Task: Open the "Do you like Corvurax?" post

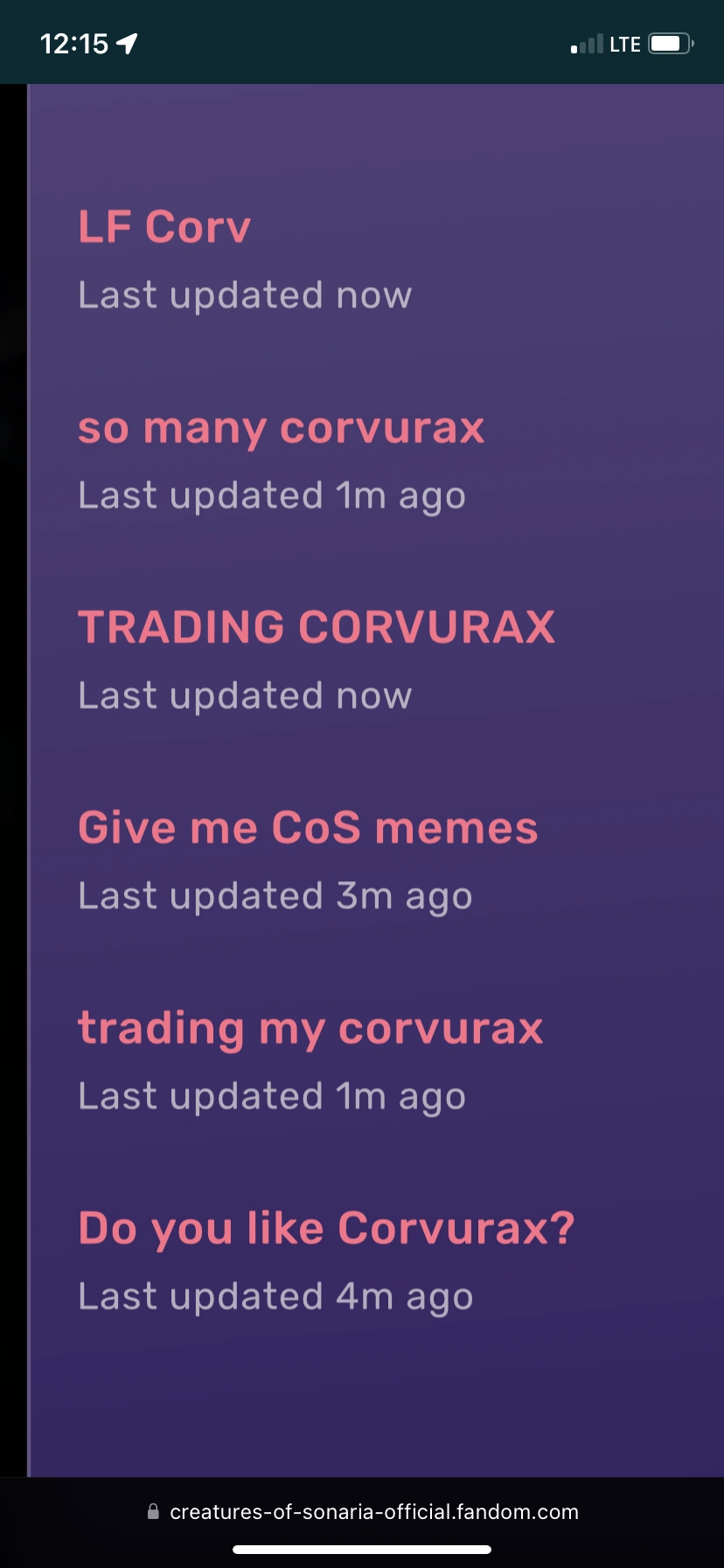Action: coord(325,1228)
